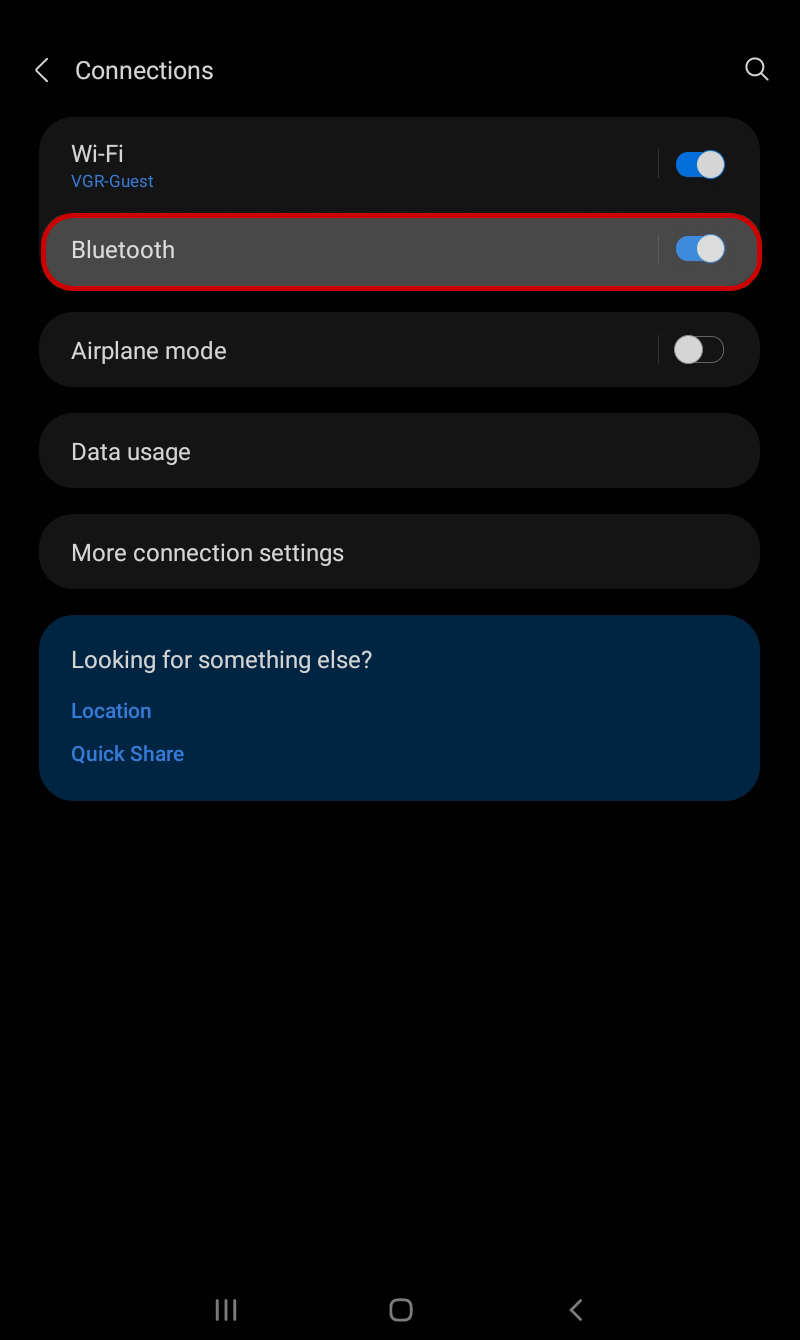Disable the Bluetooth switch
This screenshot has width=800, height=1340.
coord(699,249)
